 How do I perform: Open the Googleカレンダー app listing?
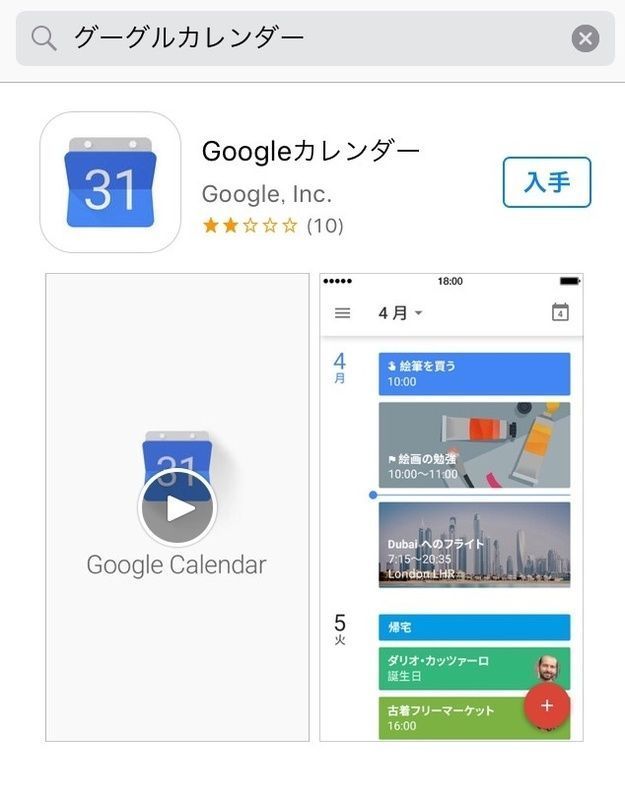coord(310,152)
